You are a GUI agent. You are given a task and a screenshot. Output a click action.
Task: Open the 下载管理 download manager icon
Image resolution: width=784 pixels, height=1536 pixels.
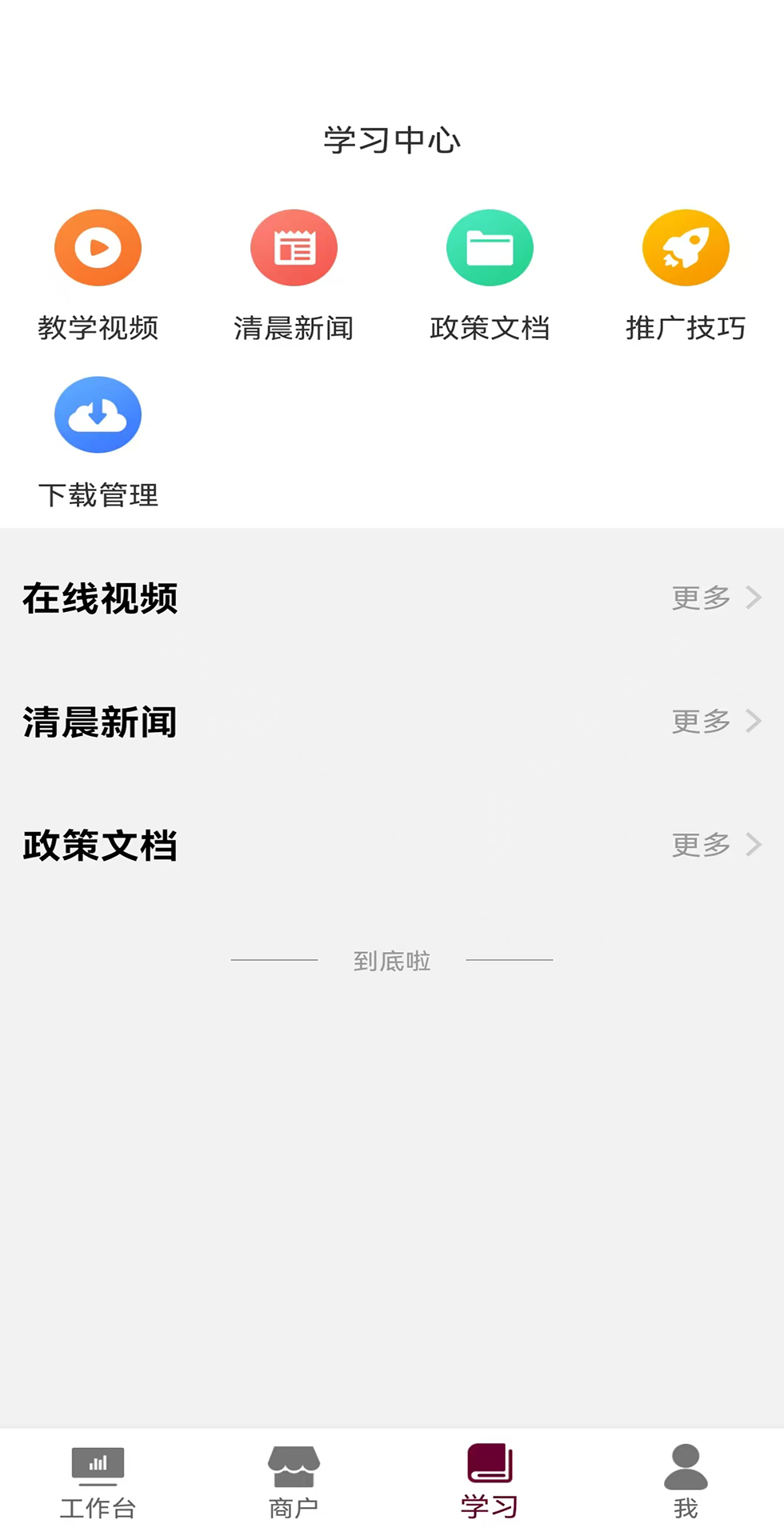click(98, 414)
